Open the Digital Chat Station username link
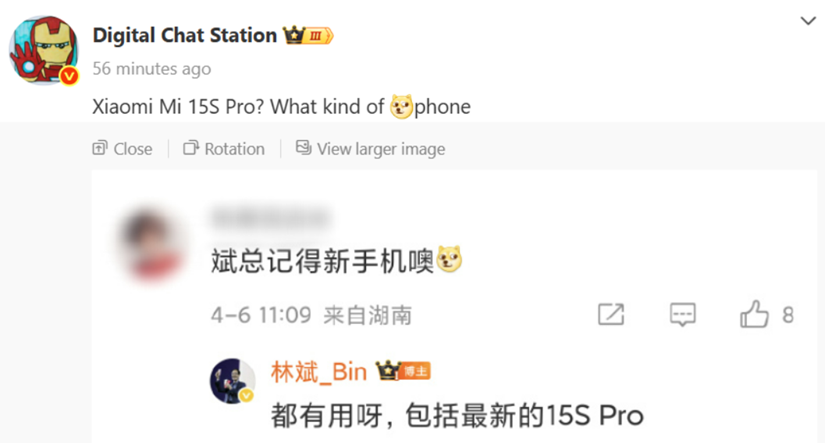This screenshot has height=443, width=825. pos(184,35)
